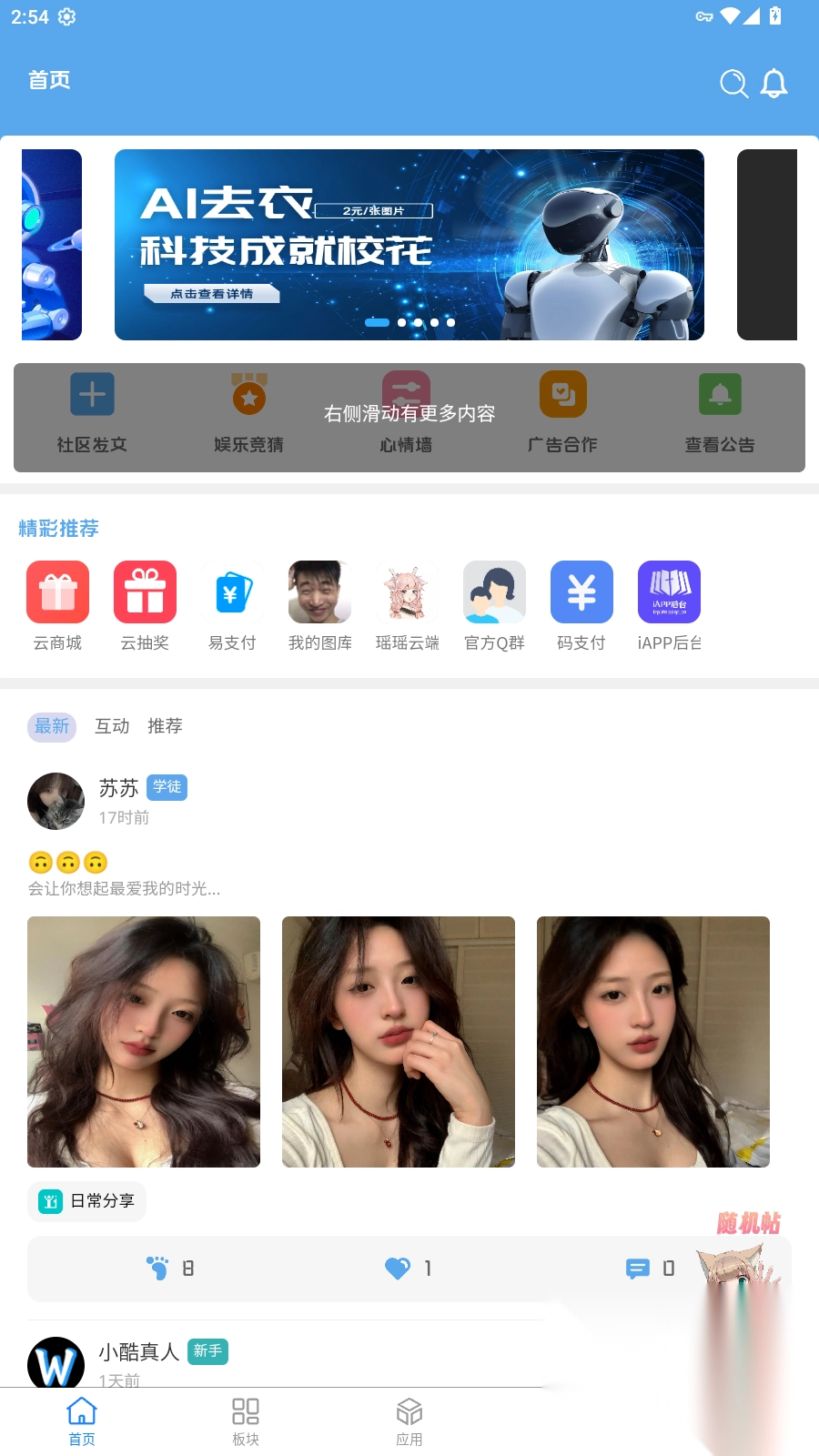
Task: Open the notifications bell
Action: click(x=773, y=84)
